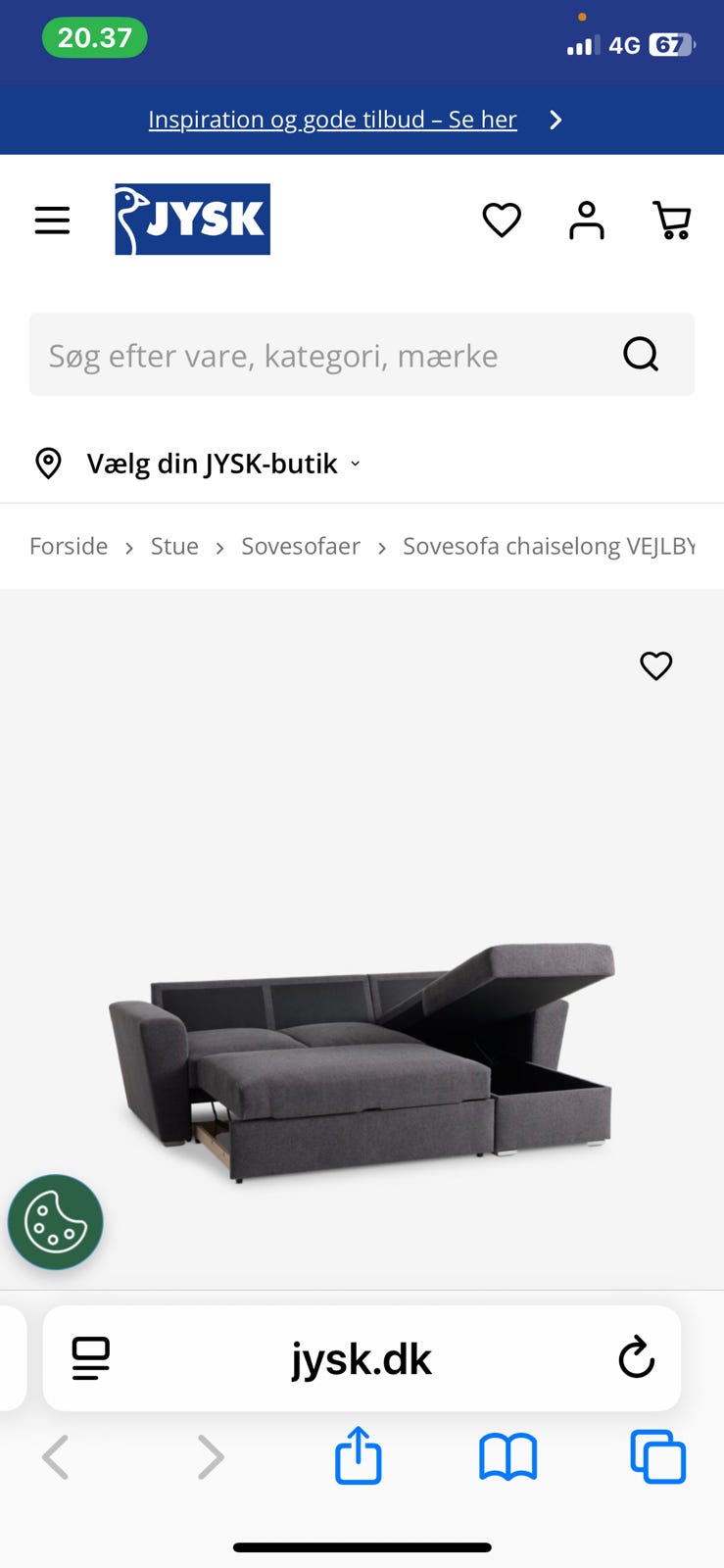Click the search magnifier icon
Screen dimensions: 724x1568
click(x=641, y=355)
